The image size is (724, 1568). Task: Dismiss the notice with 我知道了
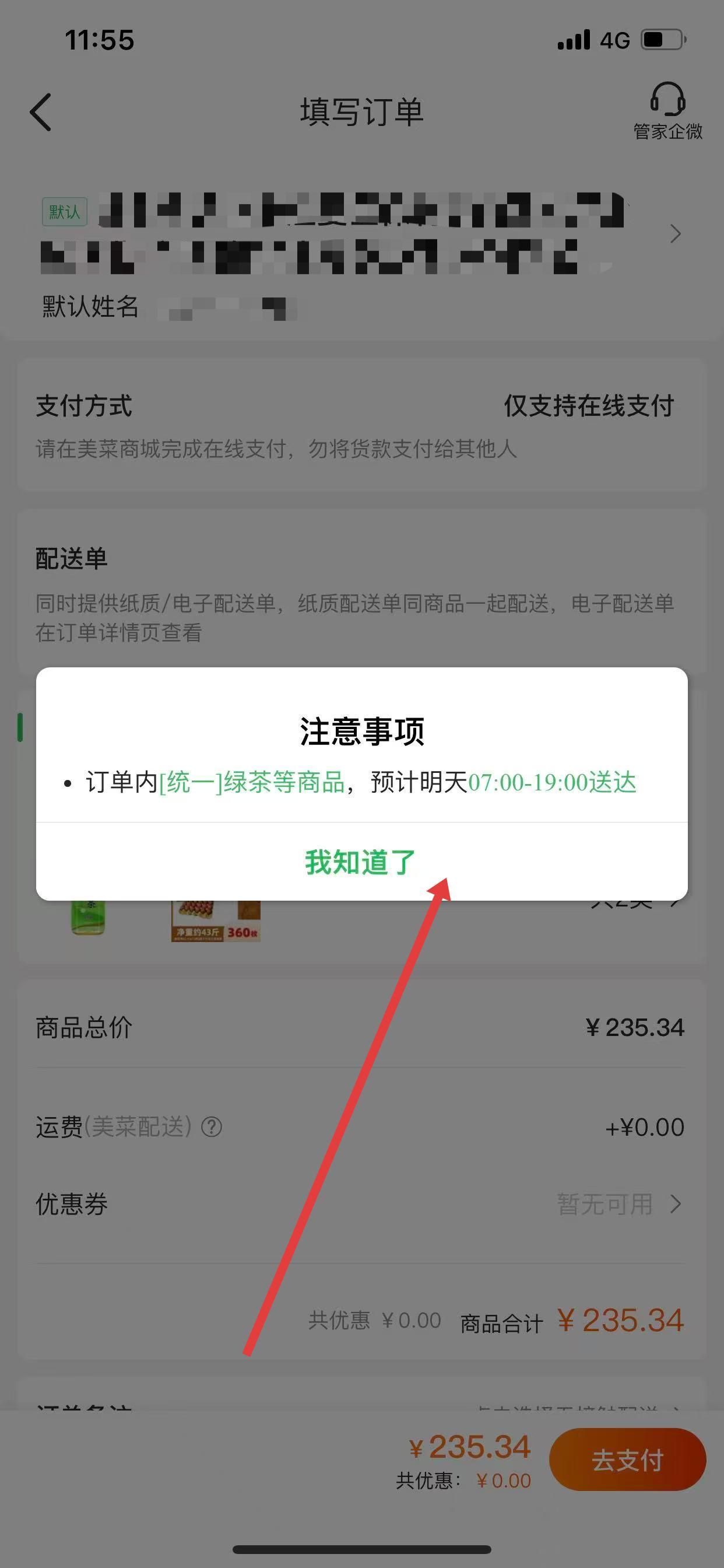tap(361, 862)
